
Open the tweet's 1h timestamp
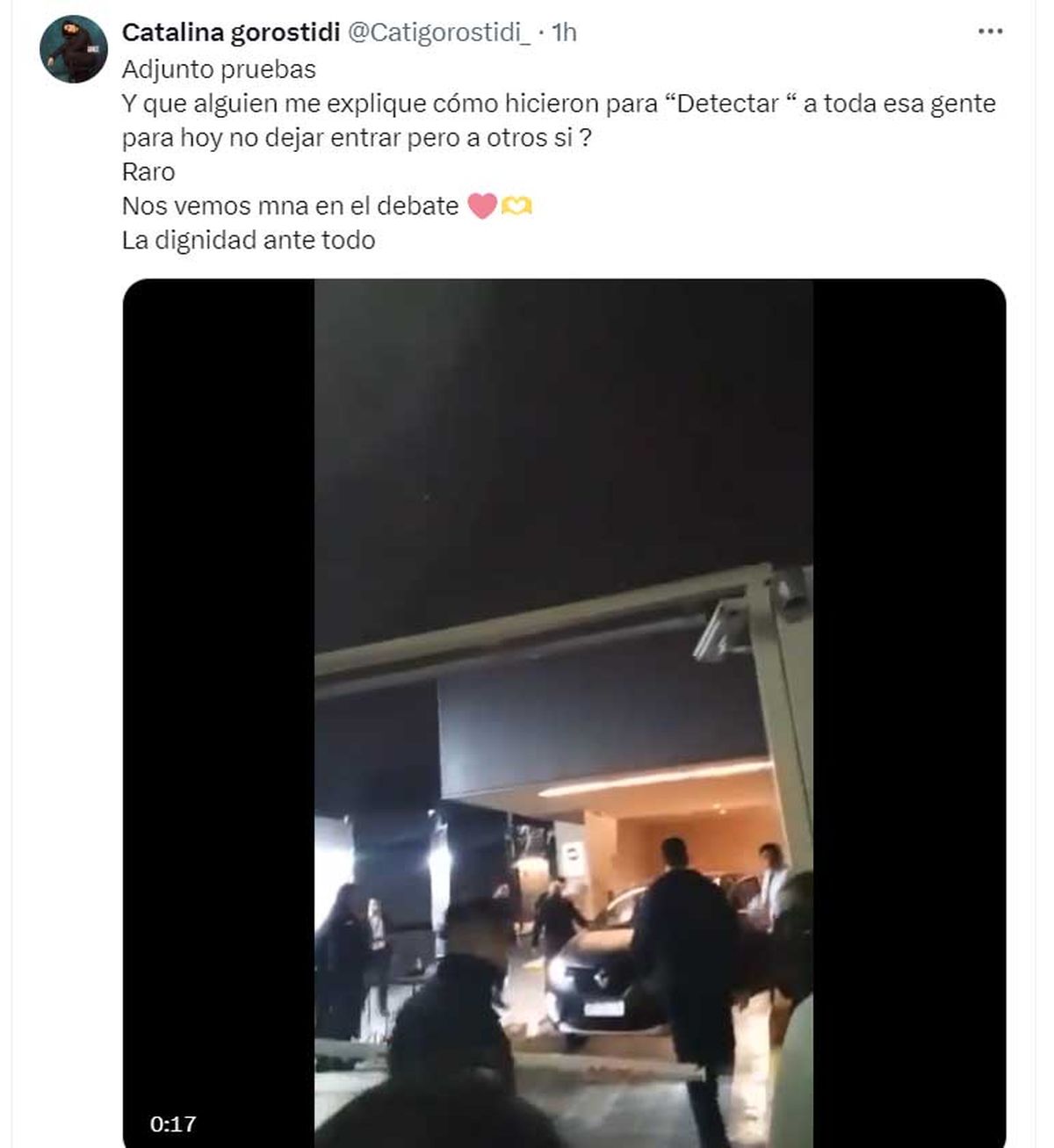pyautogui.click(x=564, y=32)
